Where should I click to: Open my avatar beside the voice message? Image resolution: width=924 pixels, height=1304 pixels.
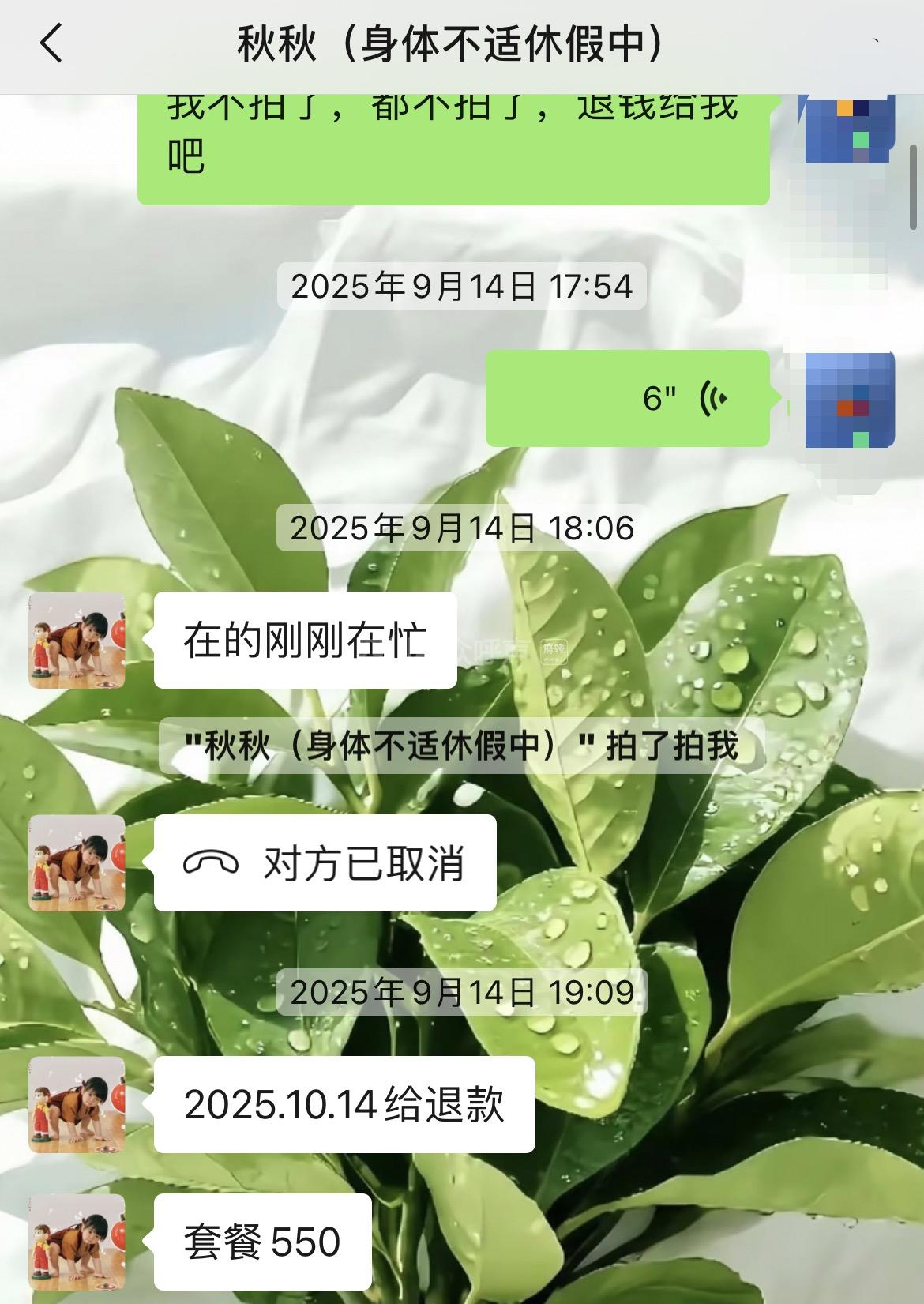[x=849, y=400]
